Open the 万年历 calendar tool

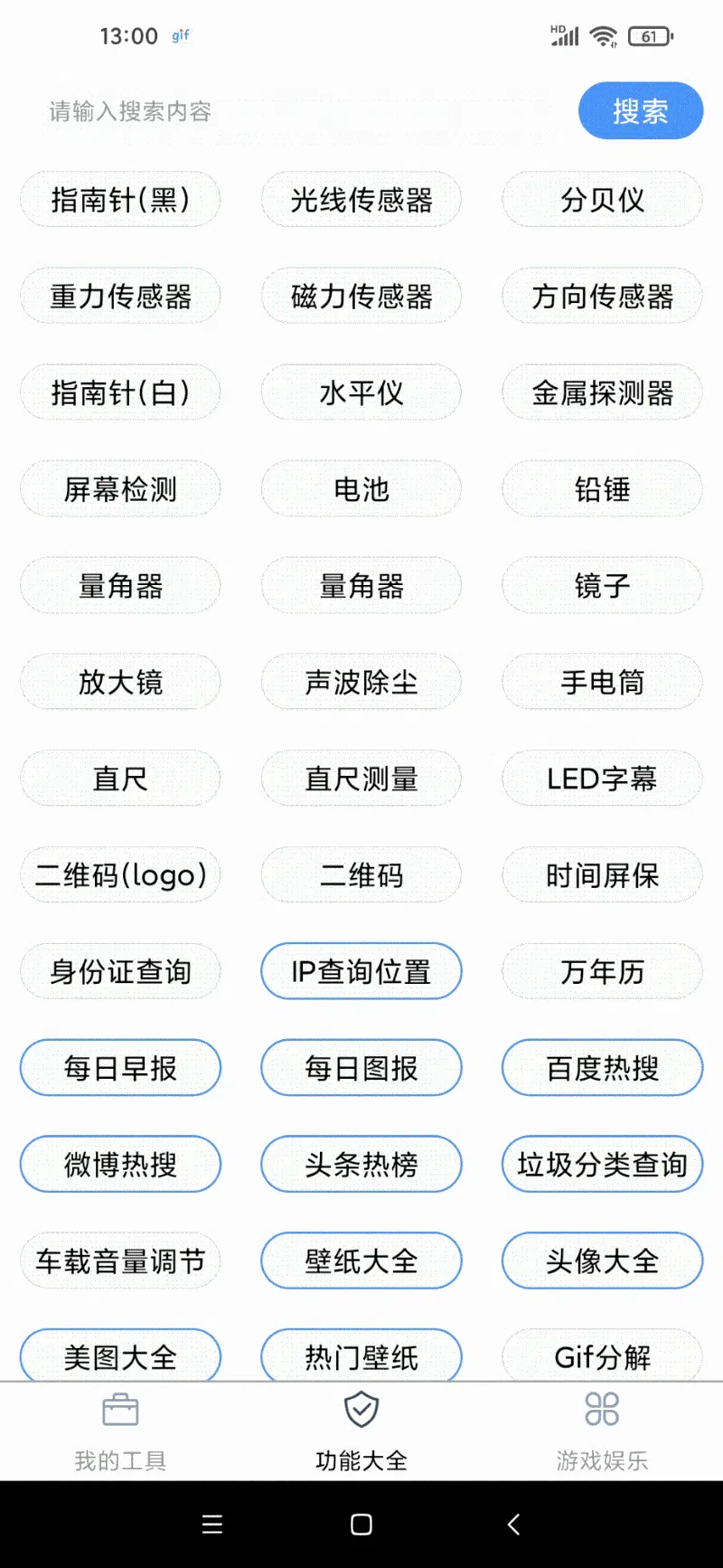tap(602, 971)
